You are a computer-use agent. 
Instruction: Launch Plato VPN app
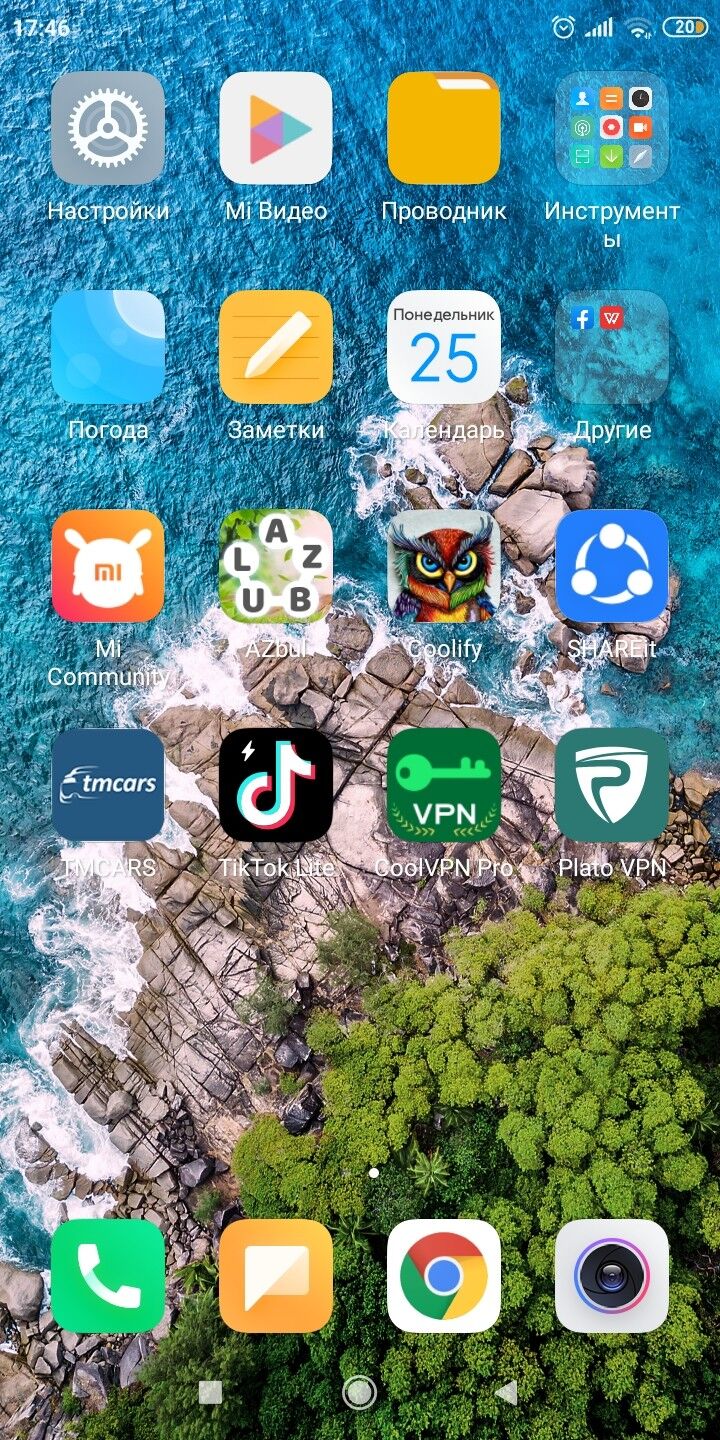point(612,785)
